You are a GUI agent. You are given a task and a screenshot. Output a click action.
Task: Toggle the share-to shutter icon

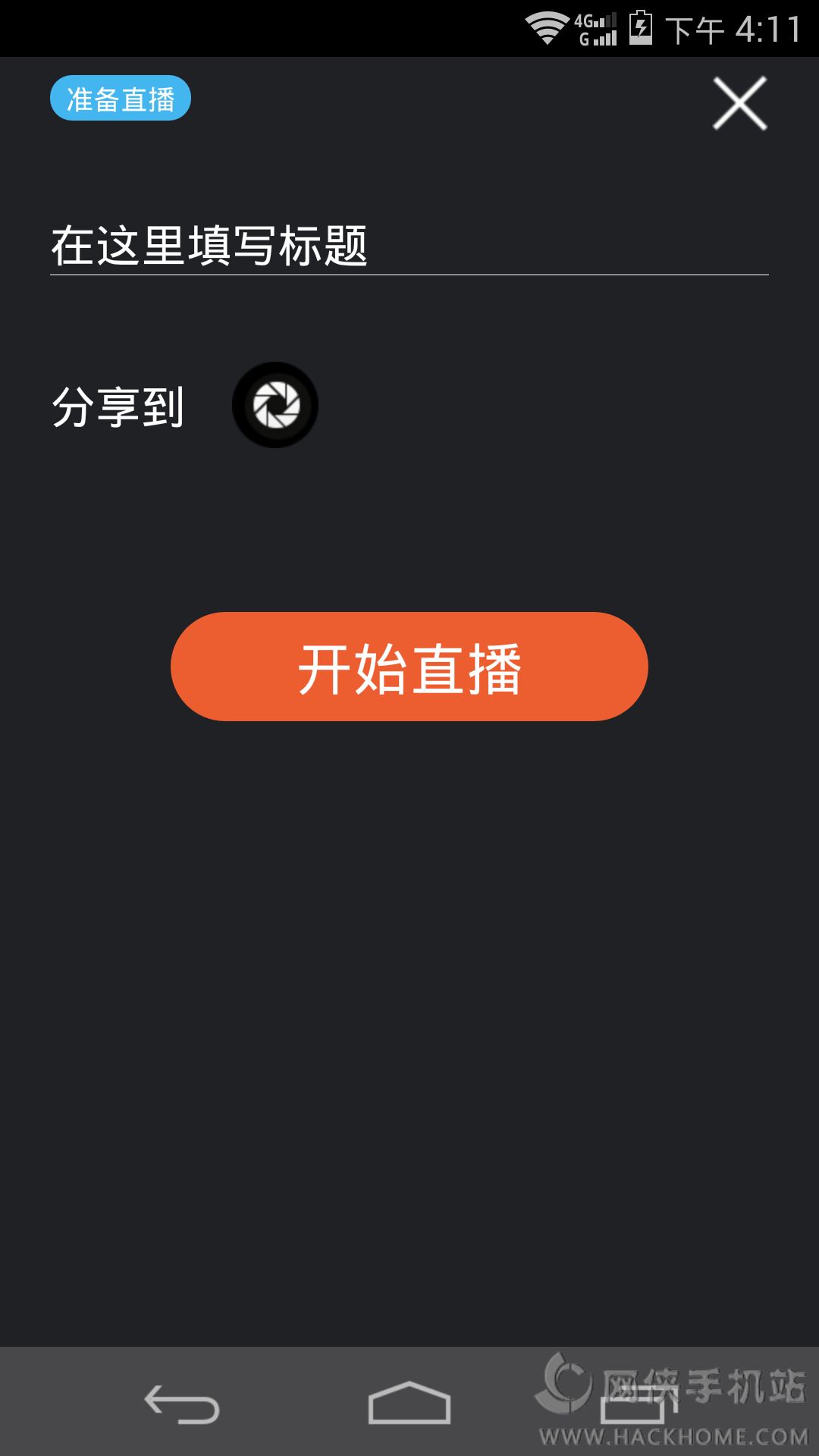pyautogui.click(x=275, y=405)
